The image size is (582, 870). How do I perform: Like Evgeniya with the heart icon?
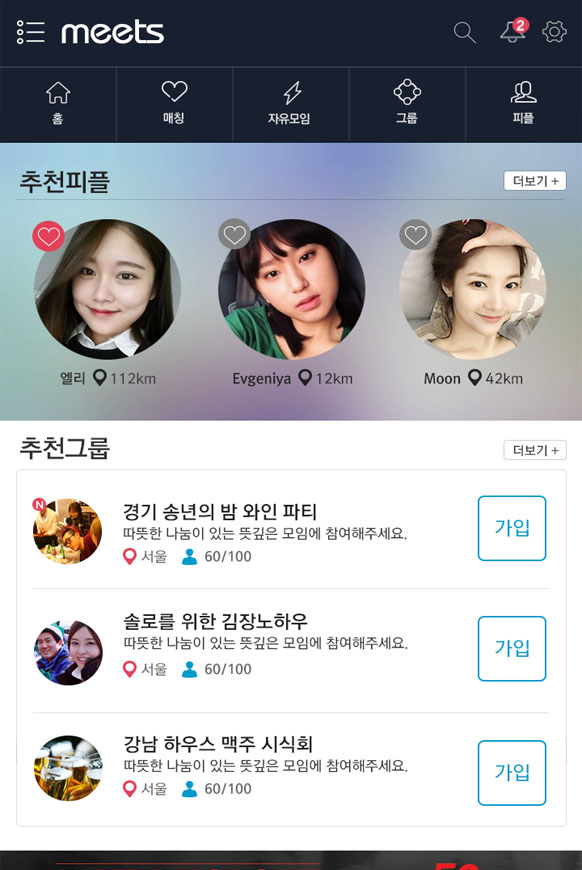point(234,234)
